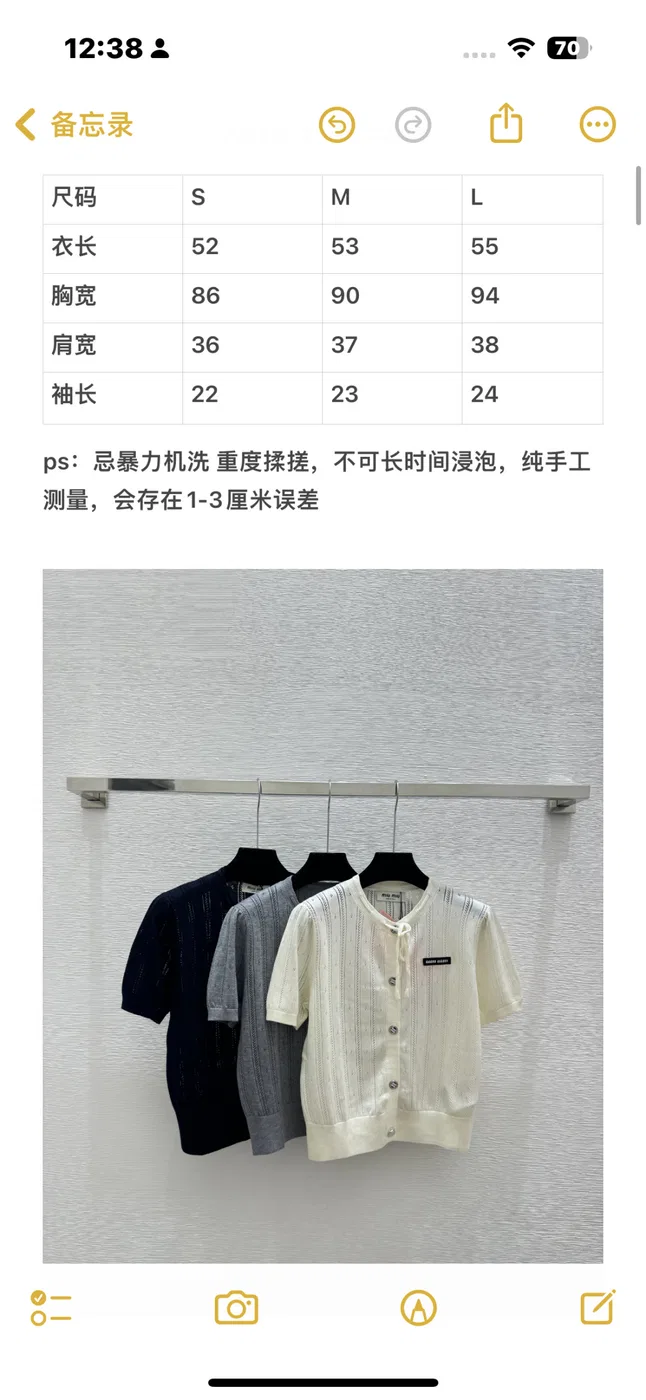
Task: Open the camera attachment option
Action: pos(237,1307)
